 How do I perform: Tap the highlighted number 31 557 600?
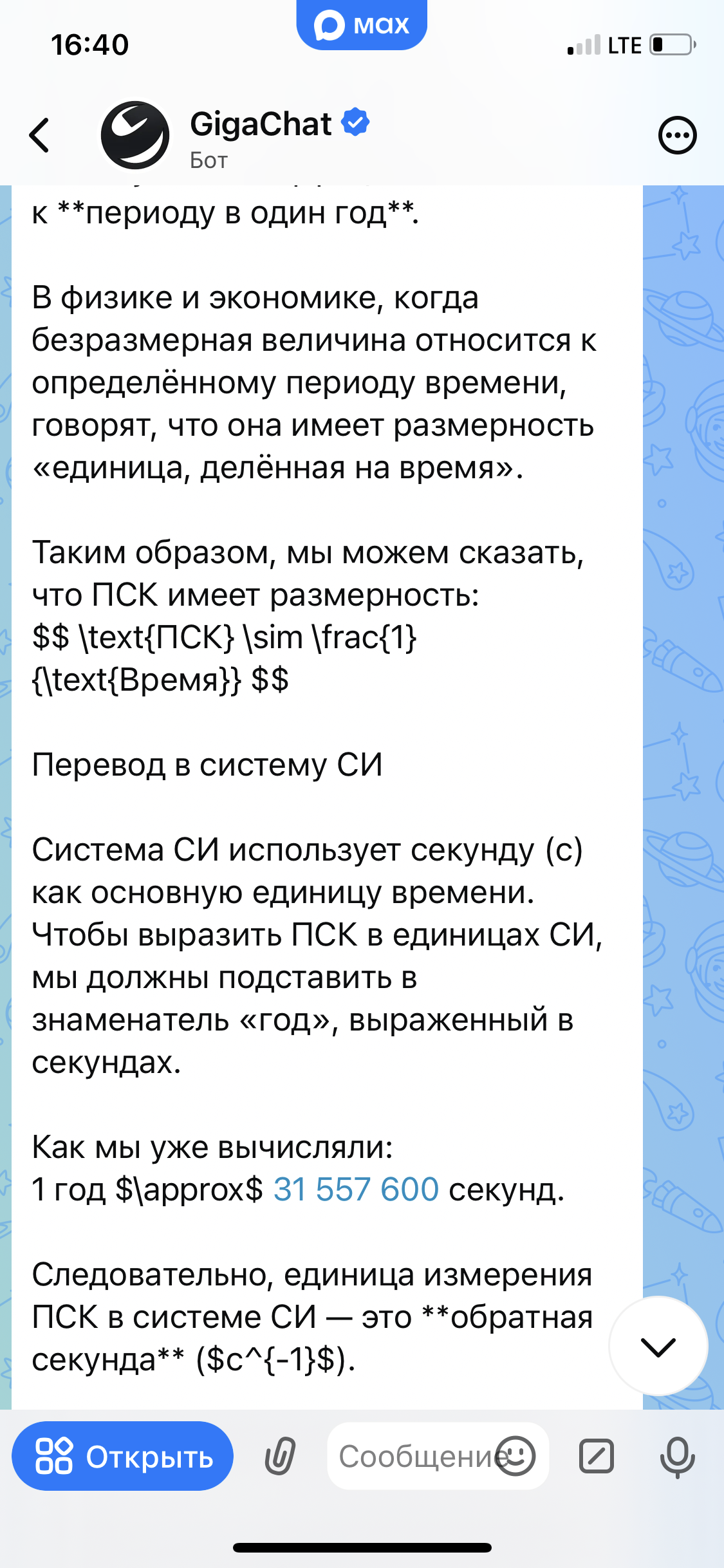click(x=356, y=1189)
